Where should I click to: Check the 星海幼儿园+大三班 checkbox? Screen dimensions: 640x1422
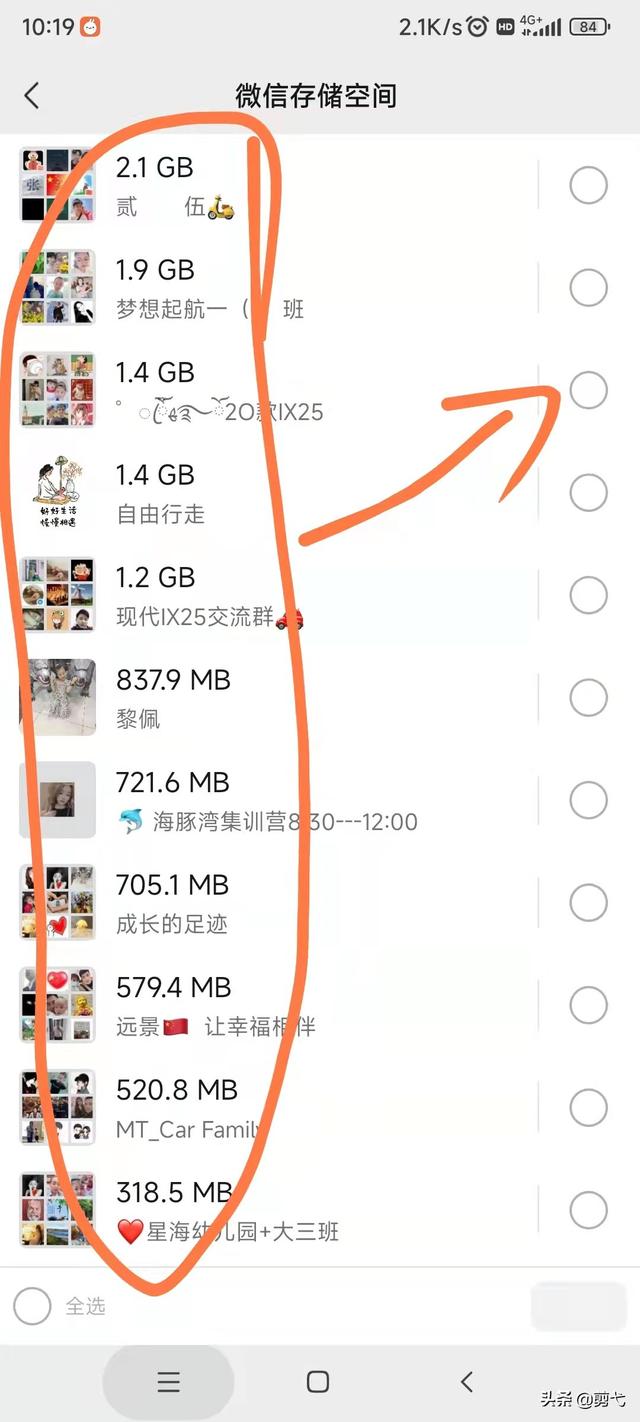[x=588, y=1210]
